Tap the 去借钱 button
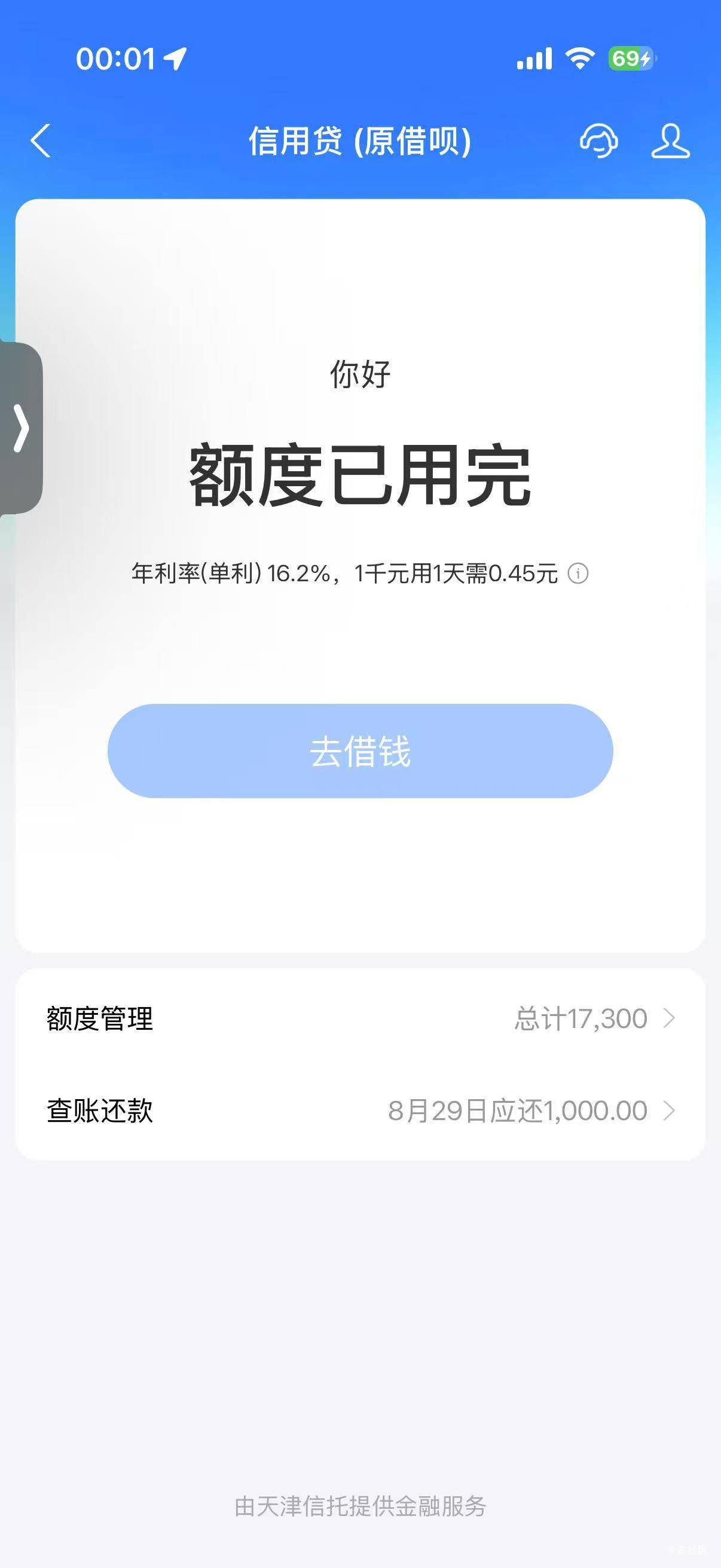This screenshot has width=721, height=1568. click(x=360, y=751)
